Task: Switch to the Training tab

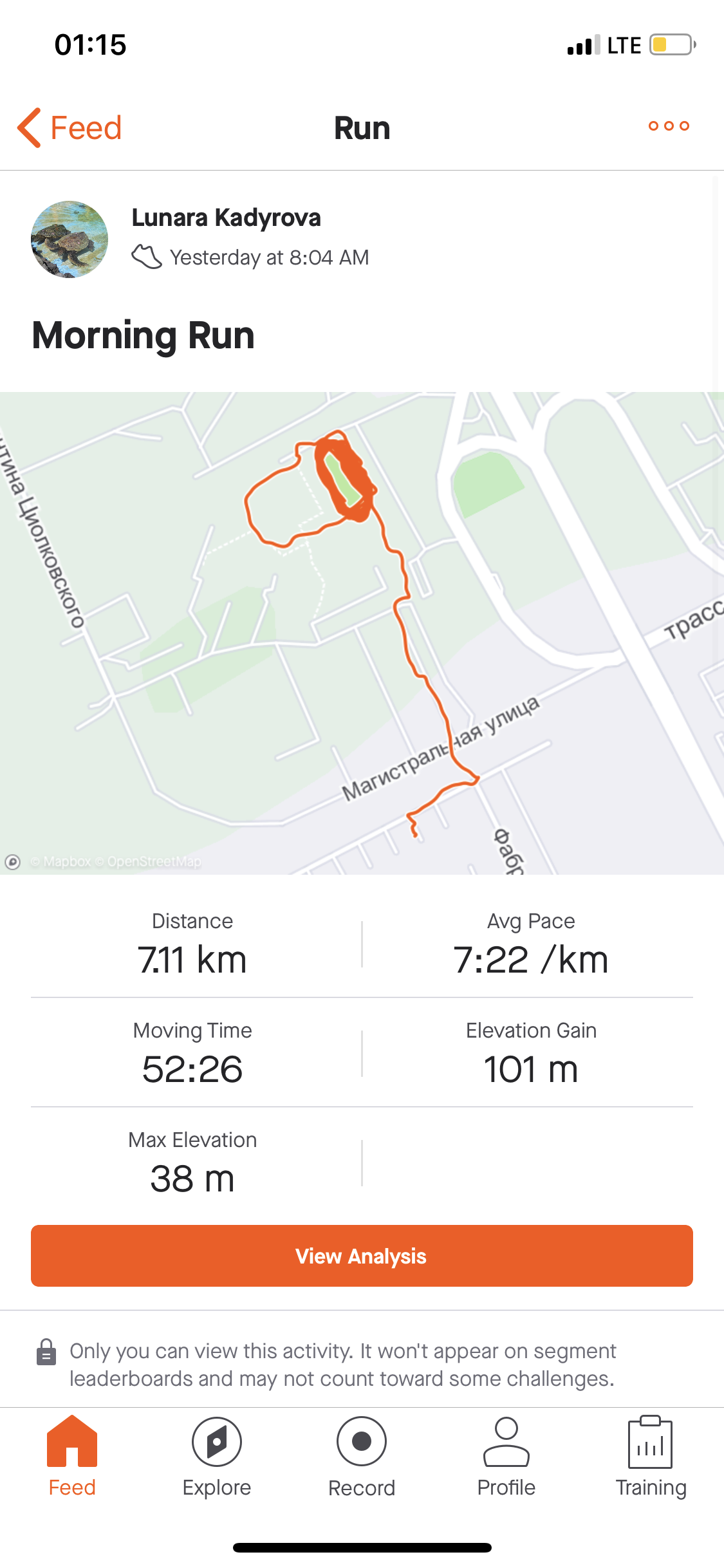Action: (651, 1457)
